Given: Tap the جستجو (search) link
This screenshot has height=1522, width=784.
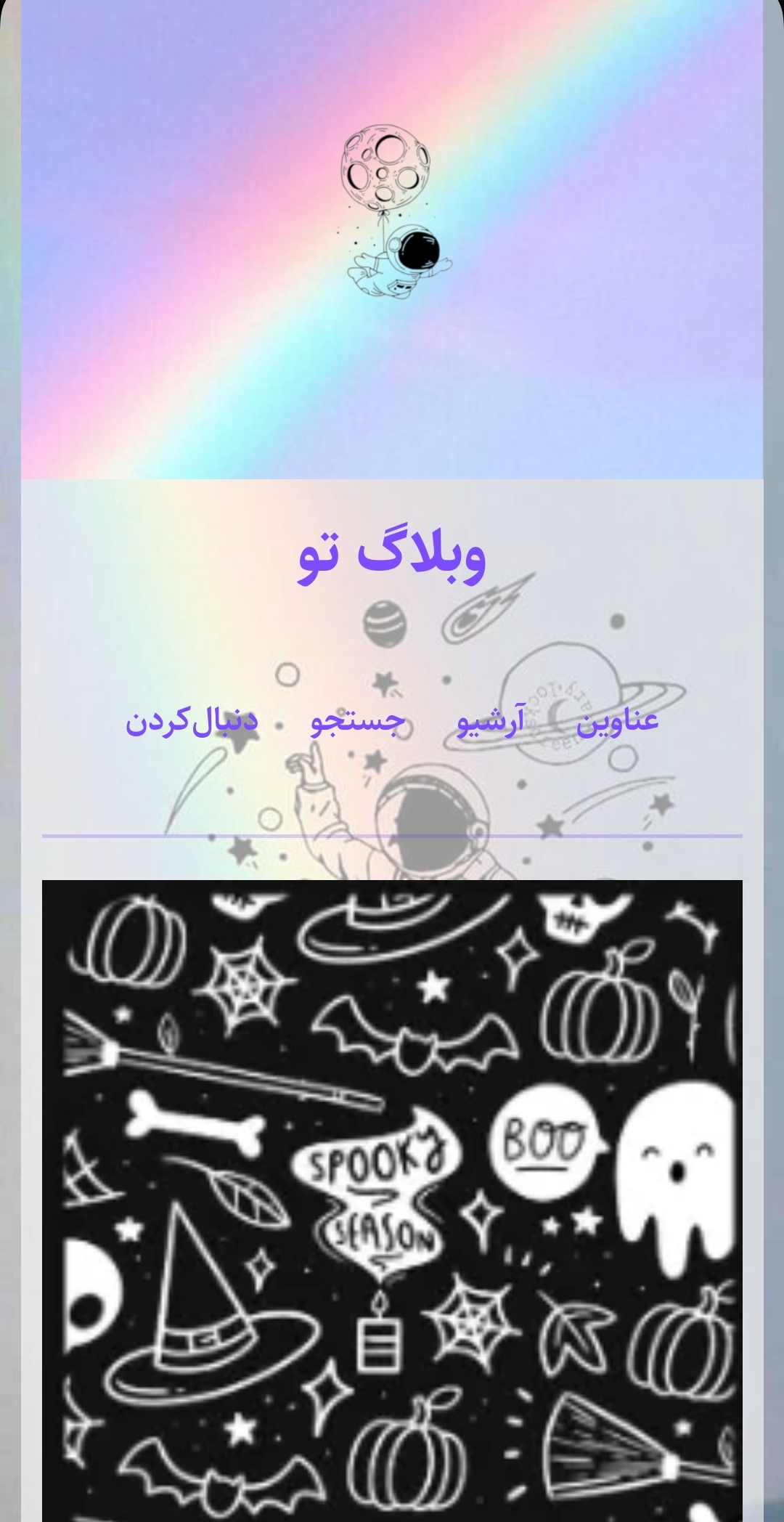Looking at the screenshot, I should coord(358,721).
